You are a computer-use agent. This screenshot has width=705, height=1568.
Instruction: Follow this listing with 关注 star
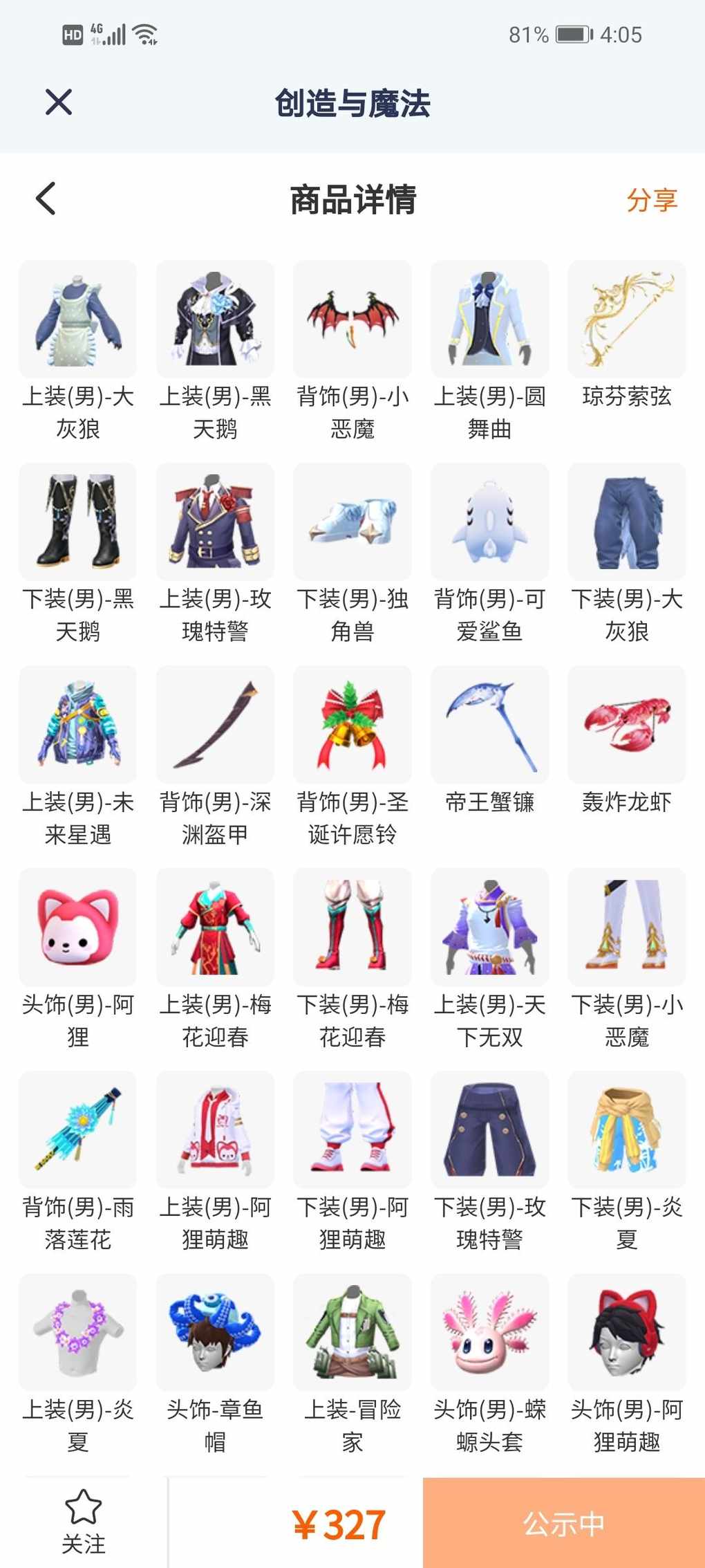pos(84,1522)
